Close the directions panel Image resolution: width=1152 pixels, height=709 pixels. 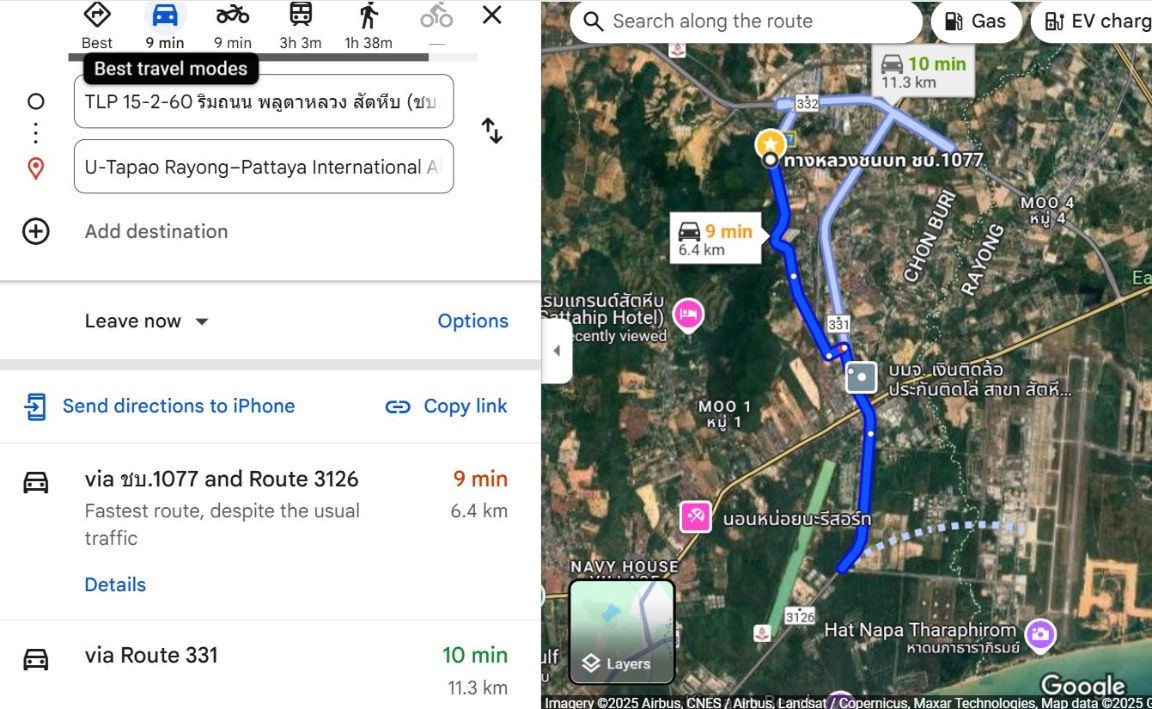(492, 15)
